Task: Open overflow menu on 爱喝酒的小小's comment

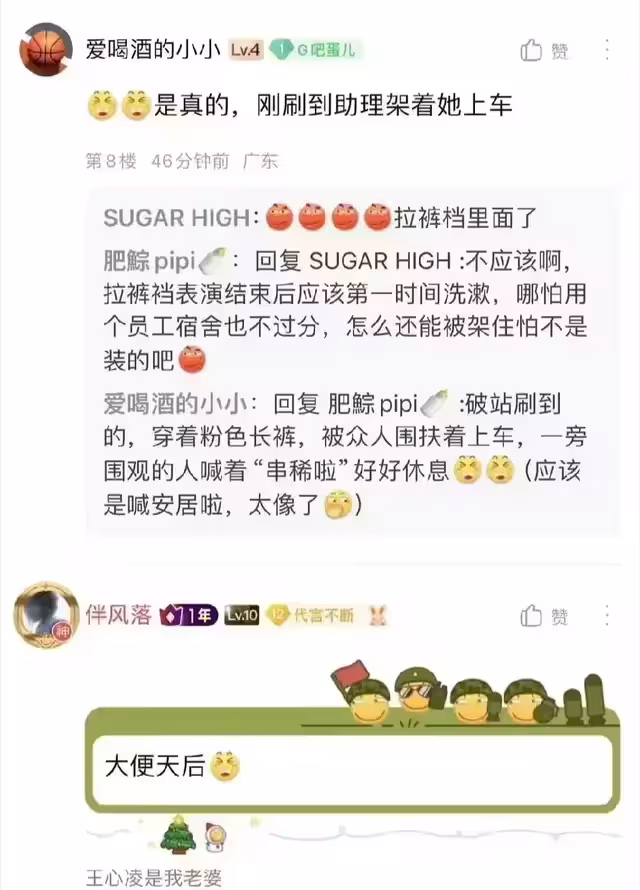Action: tap(608, 49)
